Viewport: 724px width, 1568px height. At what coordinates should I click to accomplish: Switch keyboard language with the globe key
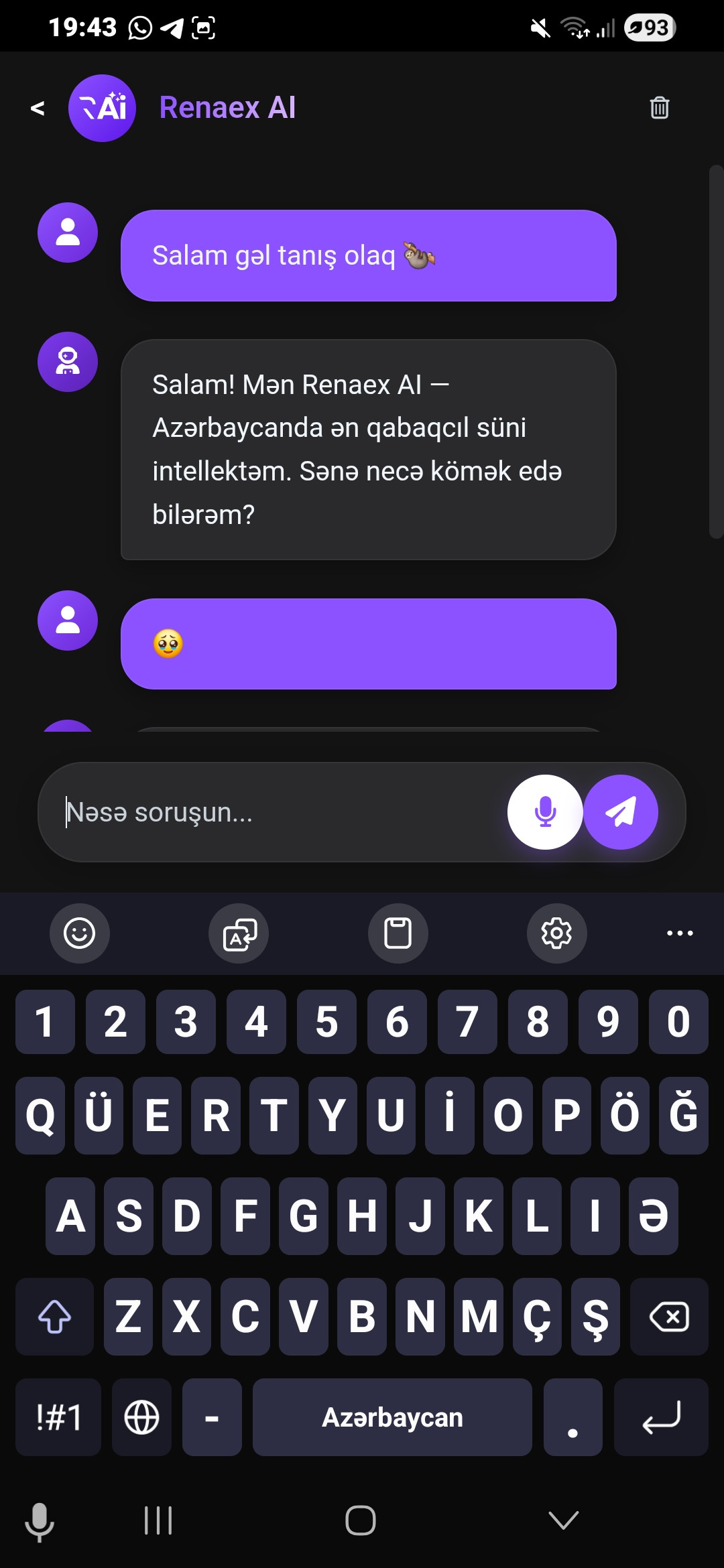point(141,1417)
